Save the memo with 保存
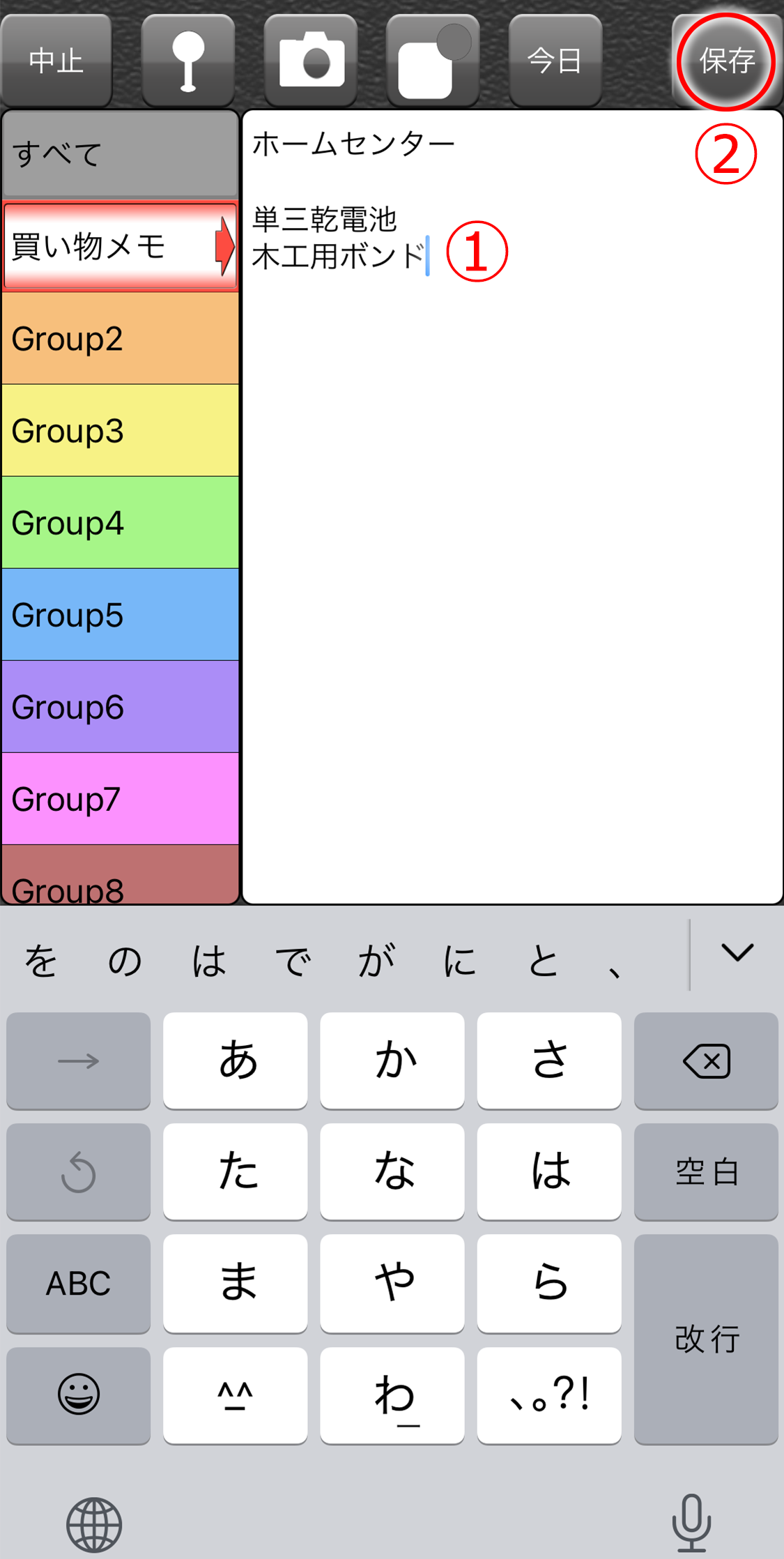This screenshot has height=1559, width=784. point(727,61)
